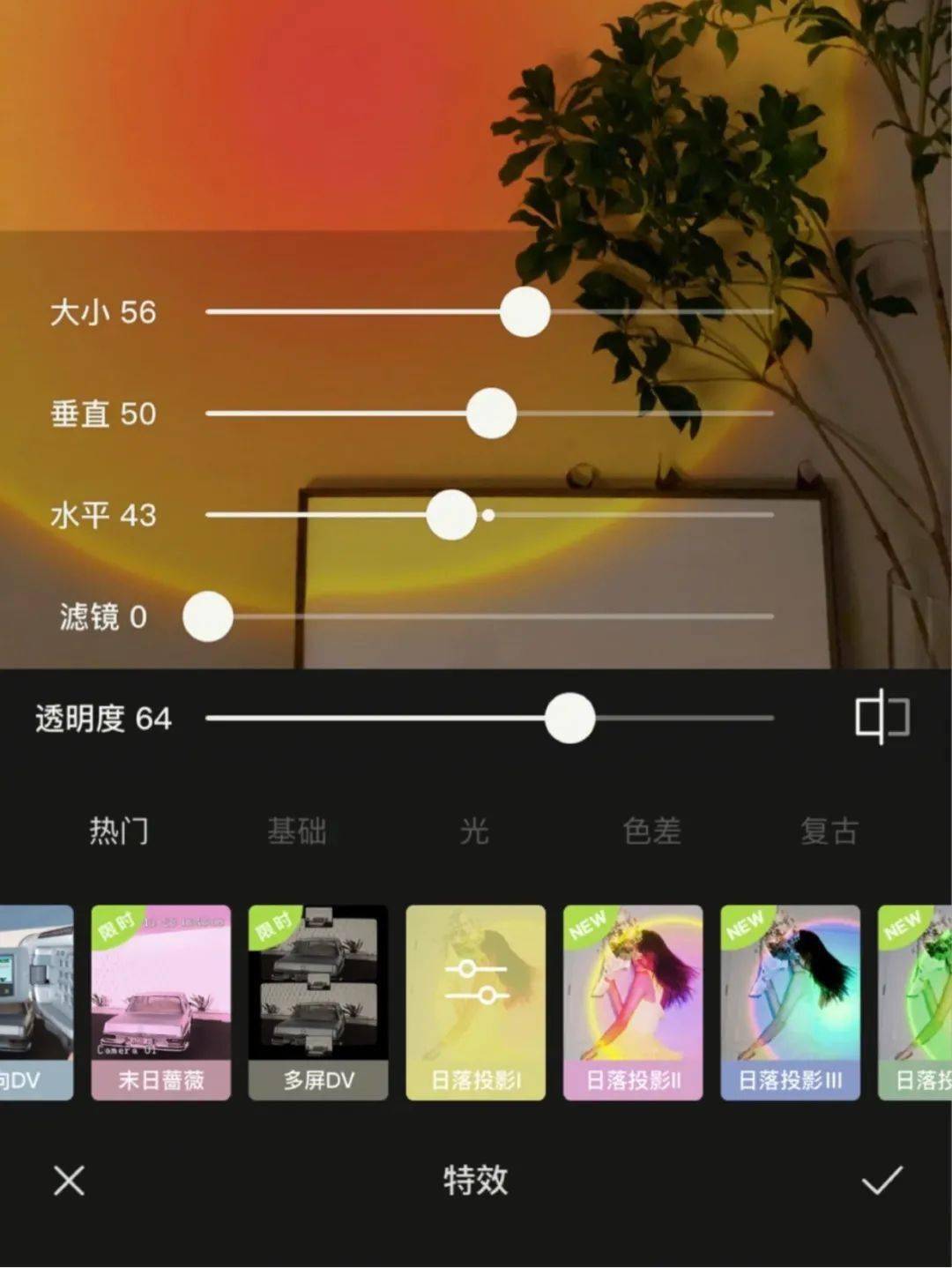Tap the 透明度 opacity slider handle

coord(570,718)
